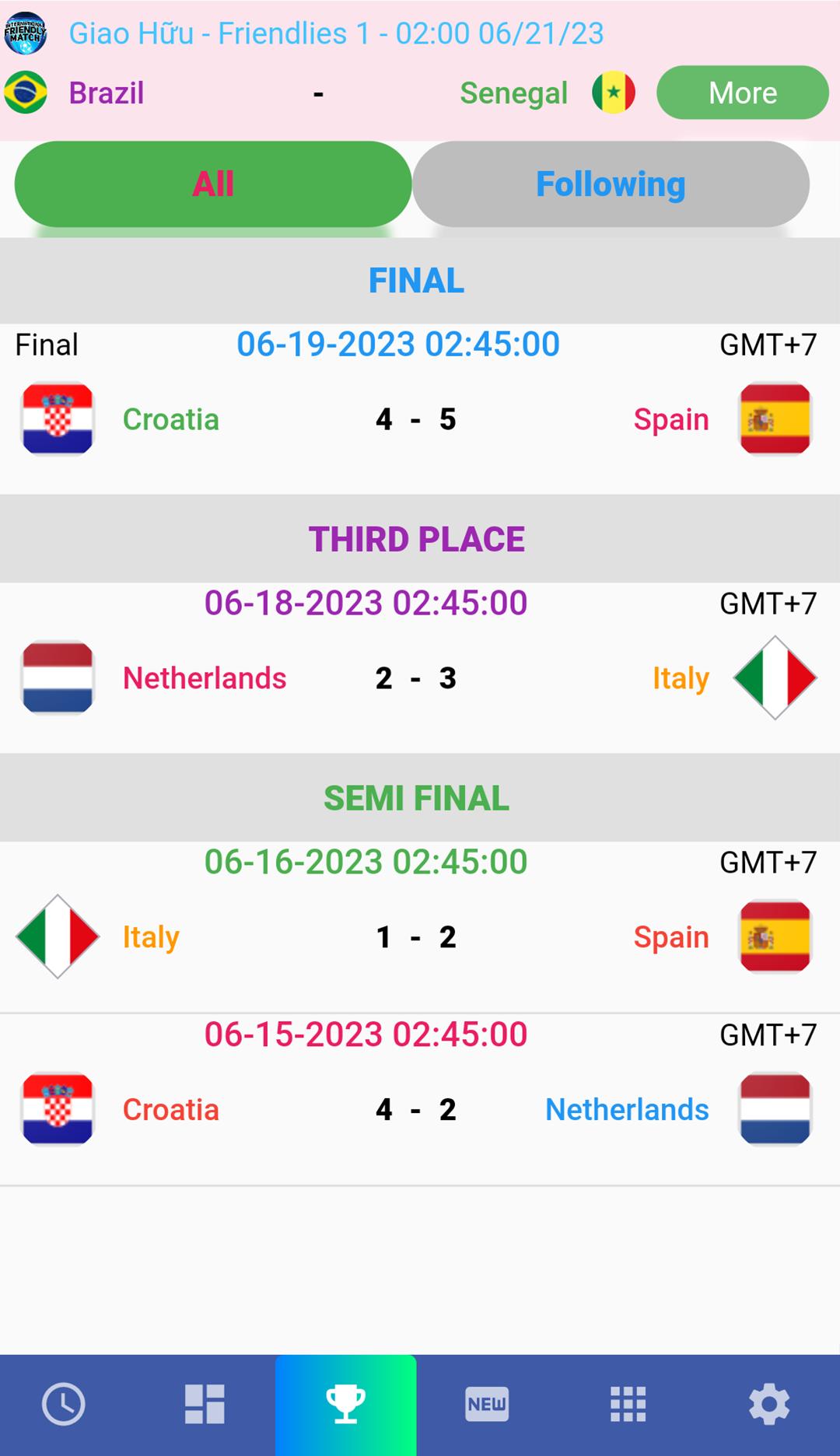The width and height of the screenshot is (840, 1456).
Task: Switch to the Following tab
Action: click(611, 184)
